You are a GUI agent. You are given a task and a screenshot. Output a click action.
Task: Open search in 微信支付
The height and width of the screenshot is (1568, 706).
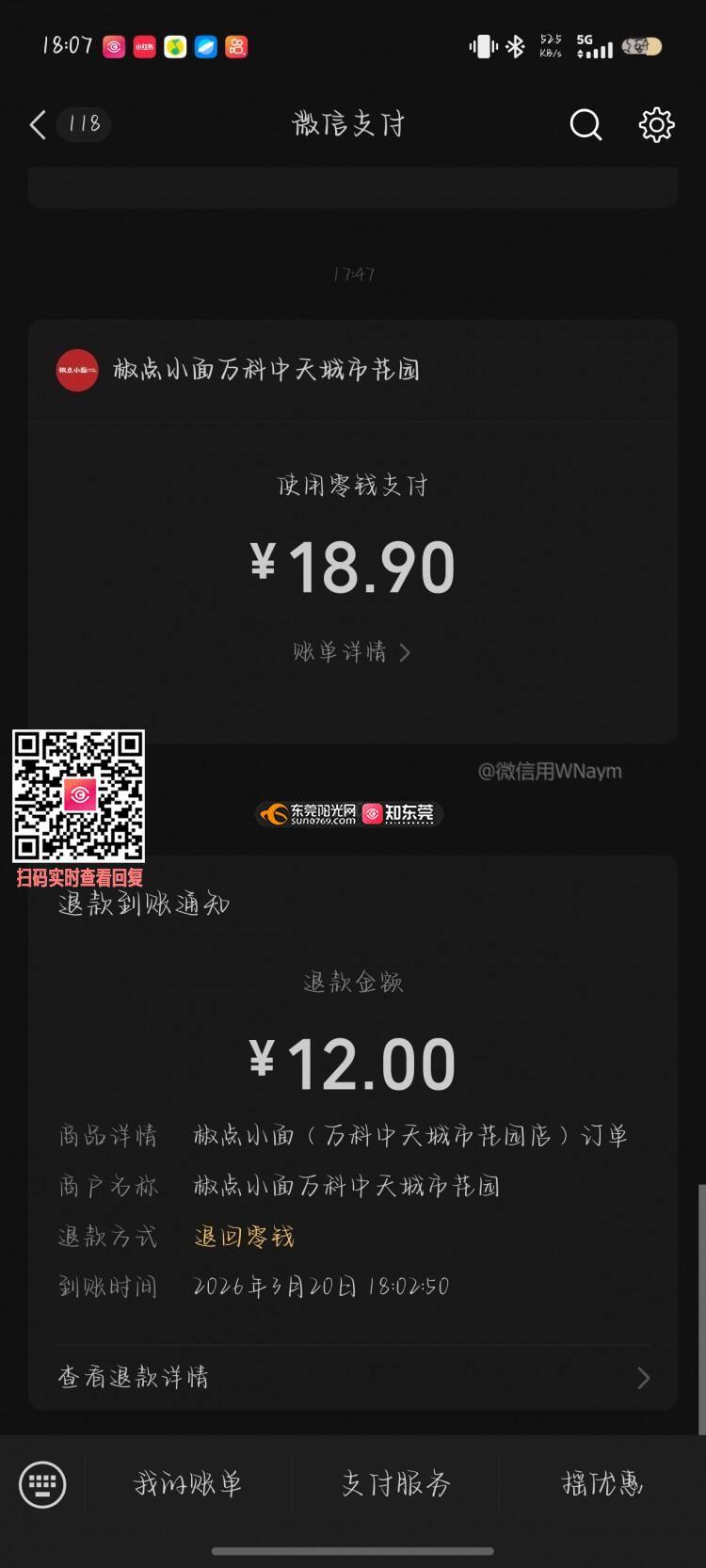pyautogui.click(x=585, y=124)
